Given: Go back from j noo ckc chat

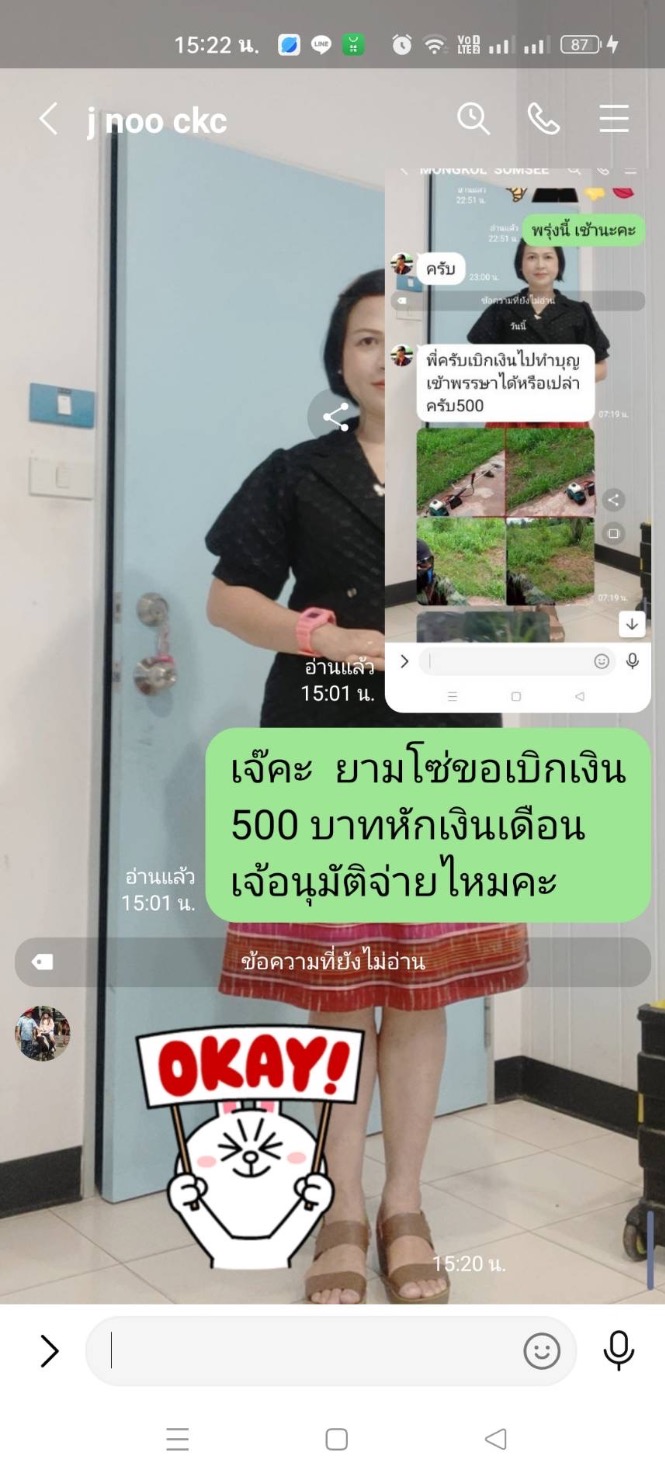Looking at the screenshot, I should tap(48, 119).
